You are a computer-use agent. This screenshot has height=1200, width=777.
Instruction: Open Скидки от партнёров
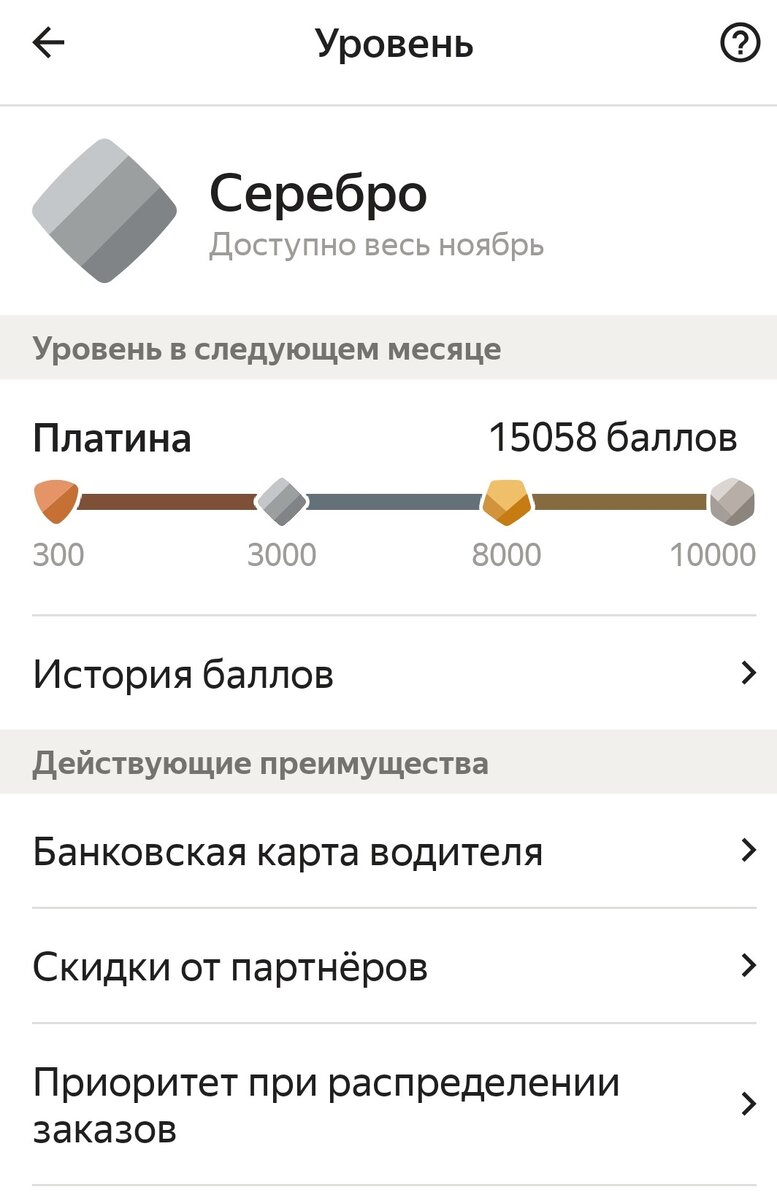pos(230,966)
